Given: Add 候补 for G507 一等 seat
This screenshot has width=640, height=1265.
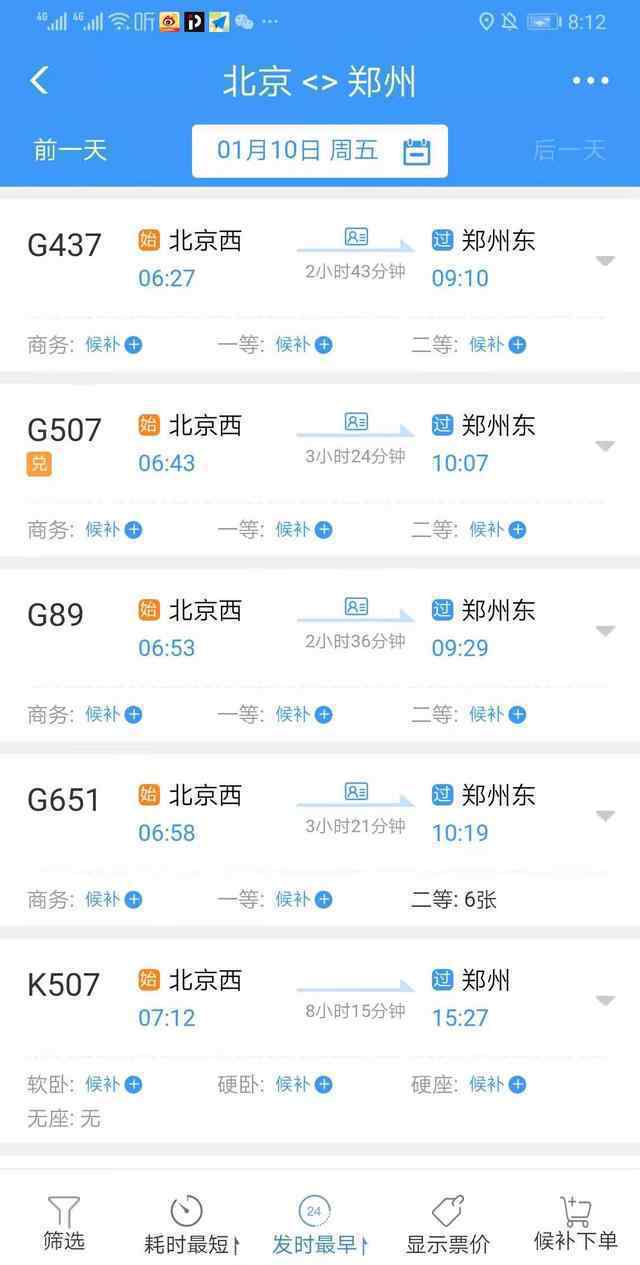Looking at the screenshot, I should (304, 529).
